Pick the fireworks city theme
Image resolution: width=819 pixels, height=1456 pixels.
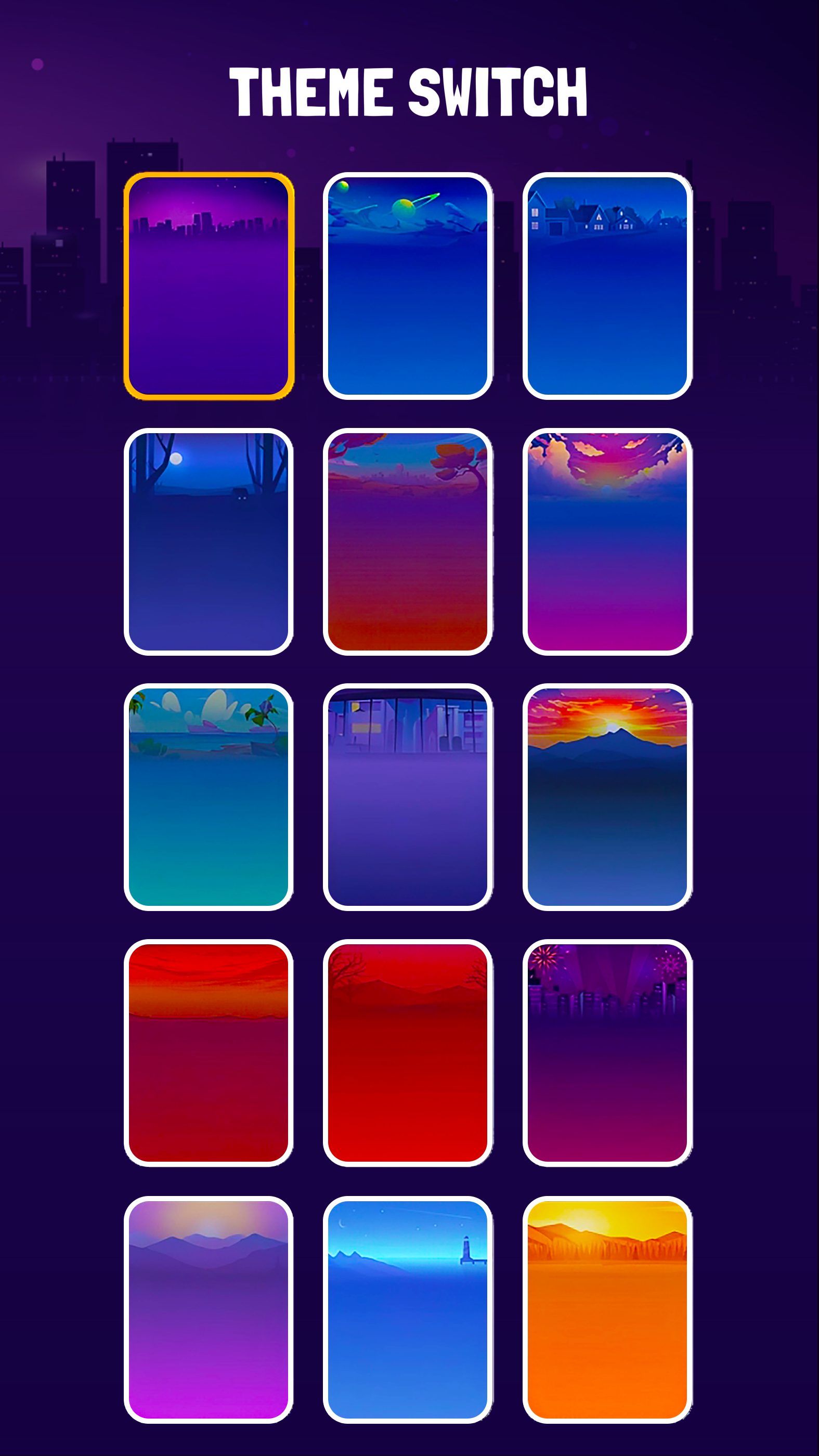[607, 1052]
